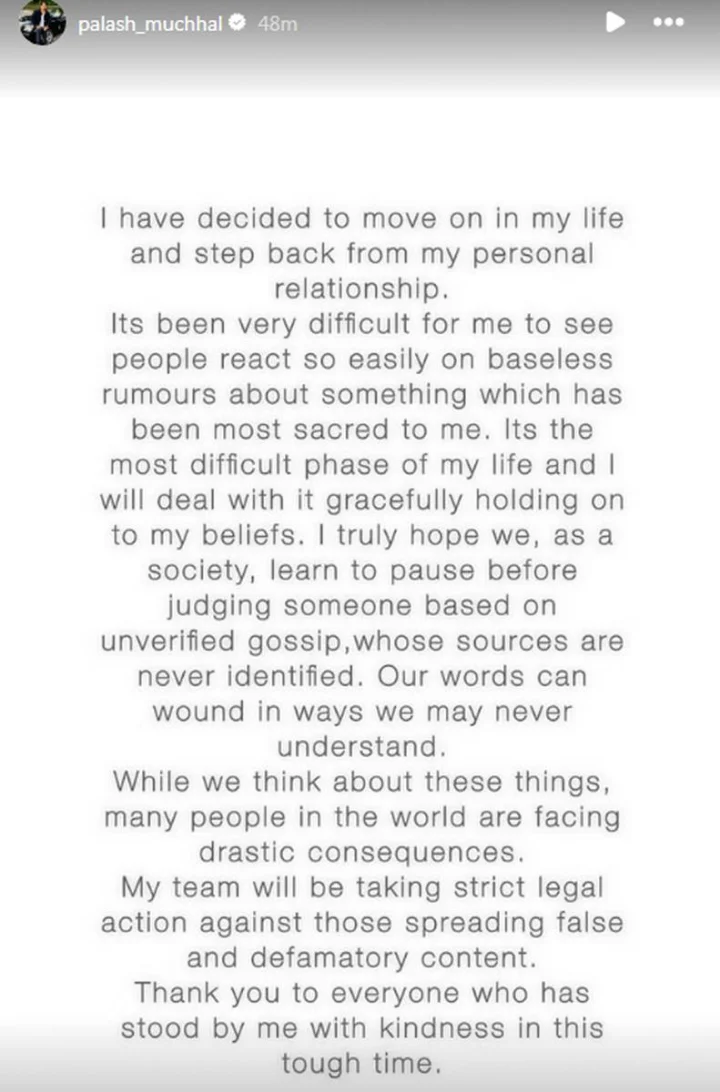Open palash_muchhal's profile picture

pyautogui.click(x=42, y=23)
